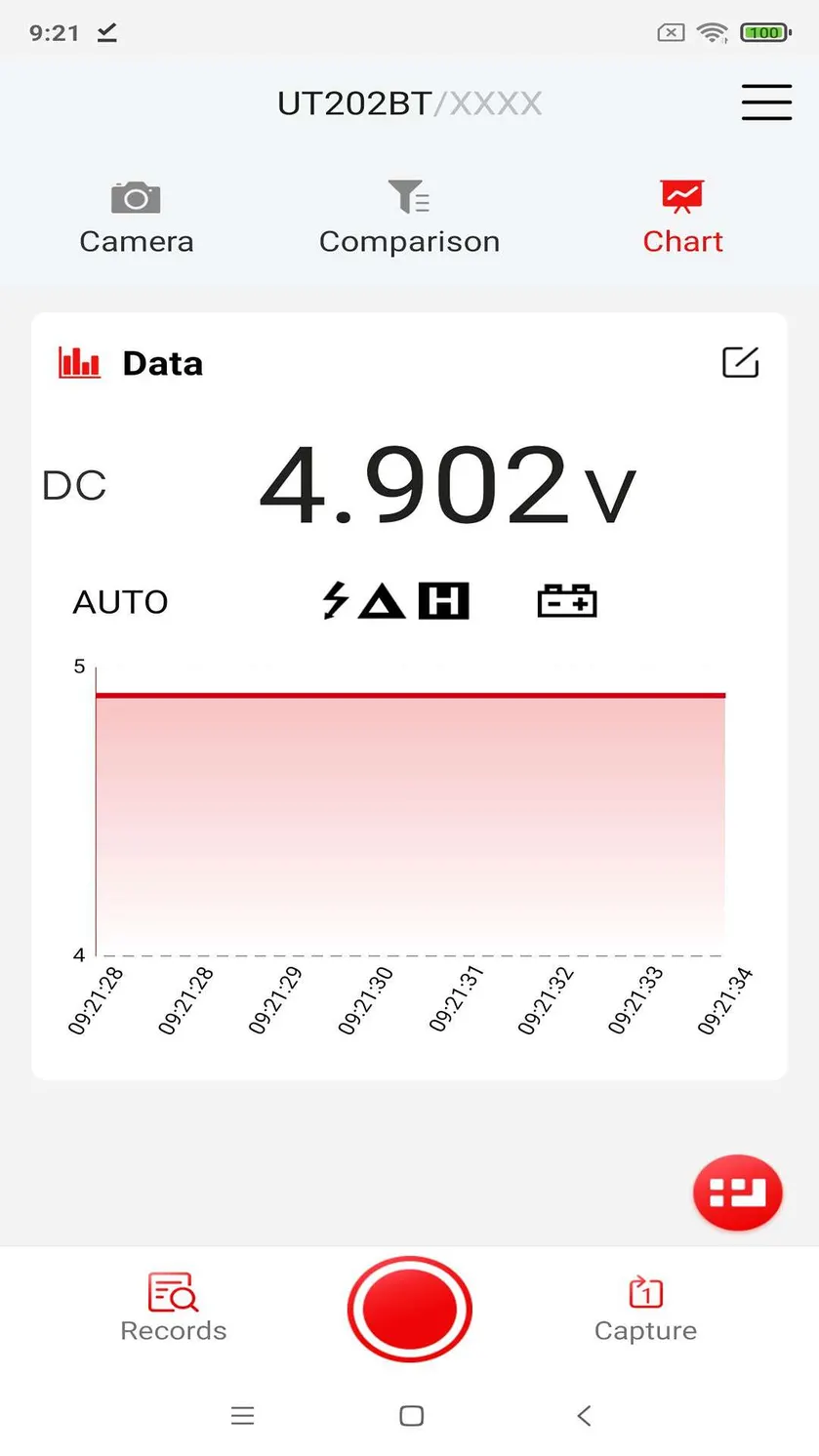This screenshot has width=819, height=1456.
Task: Switch to the Chart view
Action: [682, 219]
